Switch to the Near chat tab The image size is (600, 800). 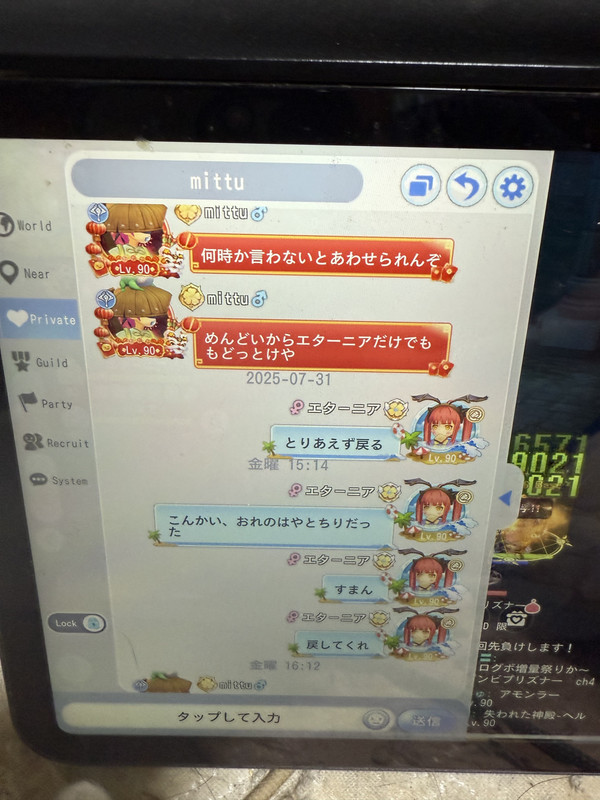[x=32, y=273]
